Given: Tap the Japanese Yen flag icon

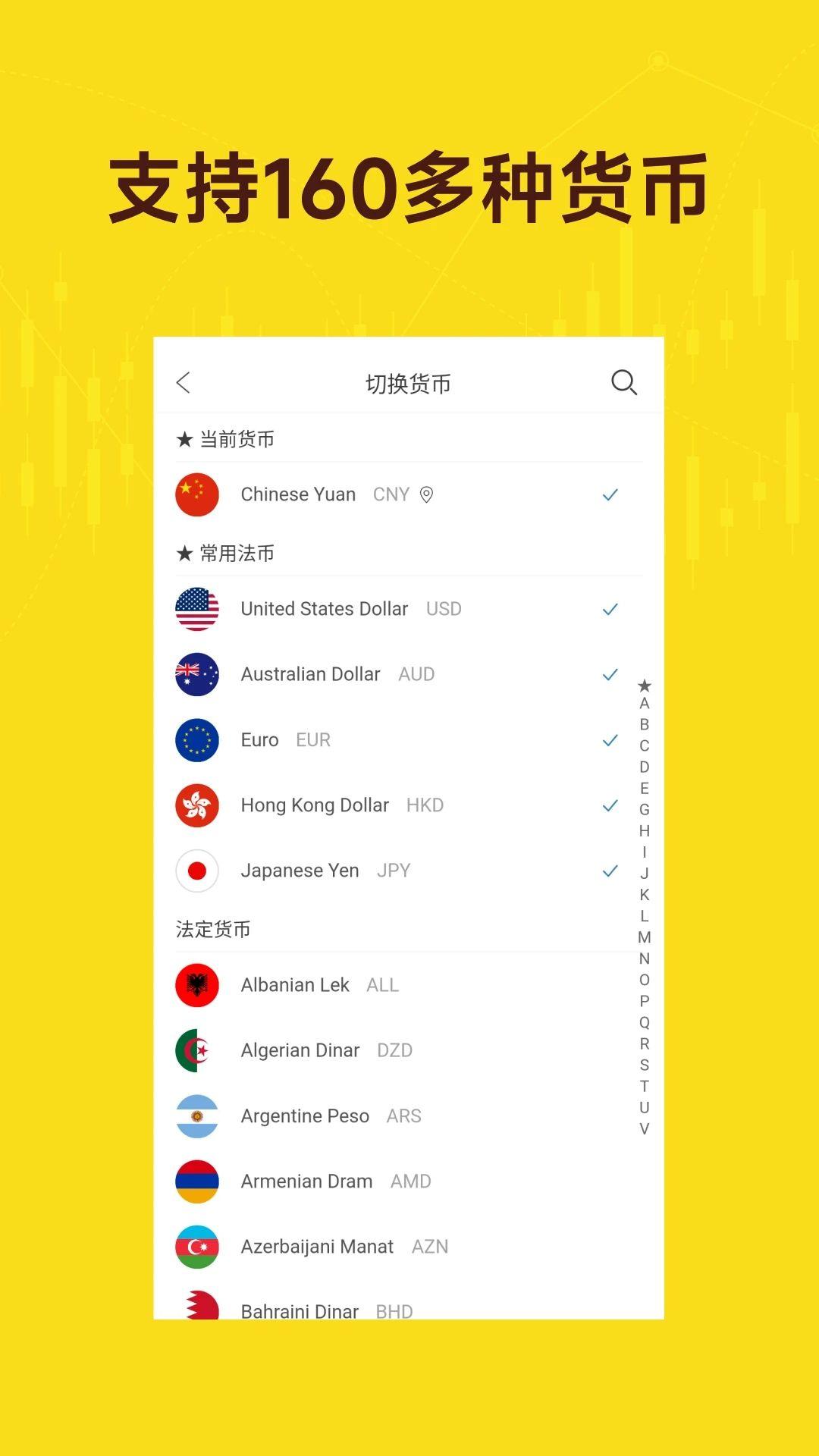Looking at the screenshot, I should 197,870.
